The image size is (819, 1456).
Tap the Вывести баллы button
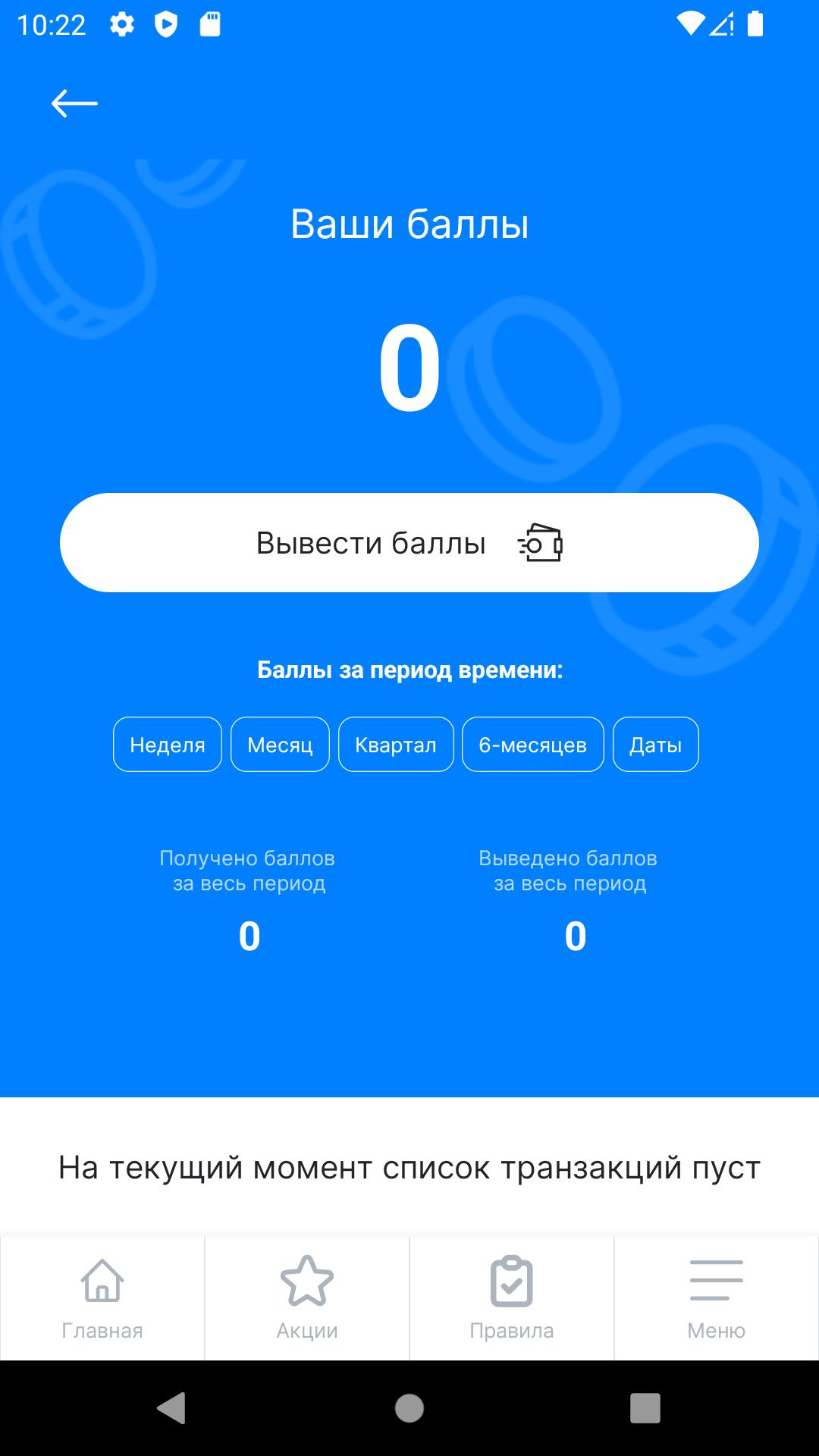tap(409, 543)
